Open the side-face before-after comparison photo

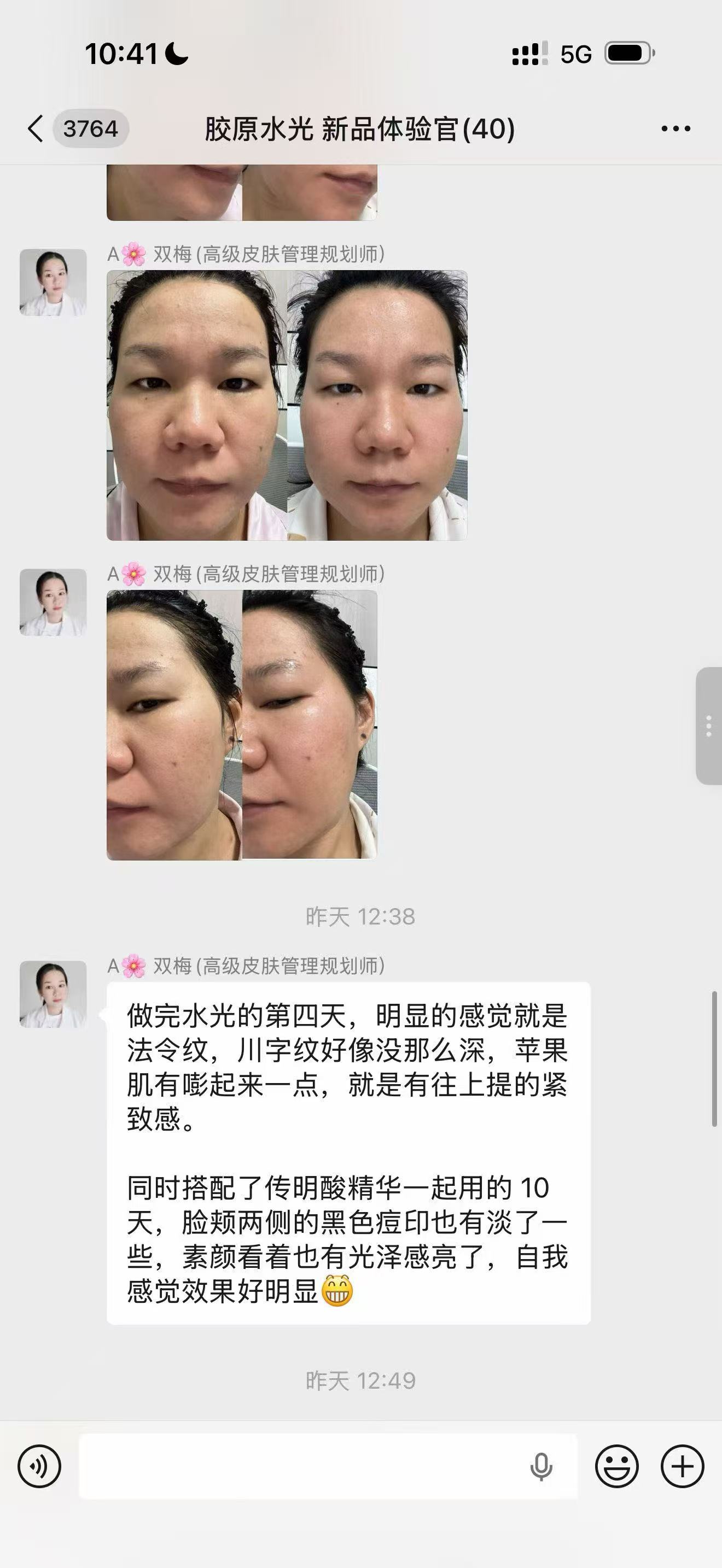pyautogui.click(x=242, y=724)
